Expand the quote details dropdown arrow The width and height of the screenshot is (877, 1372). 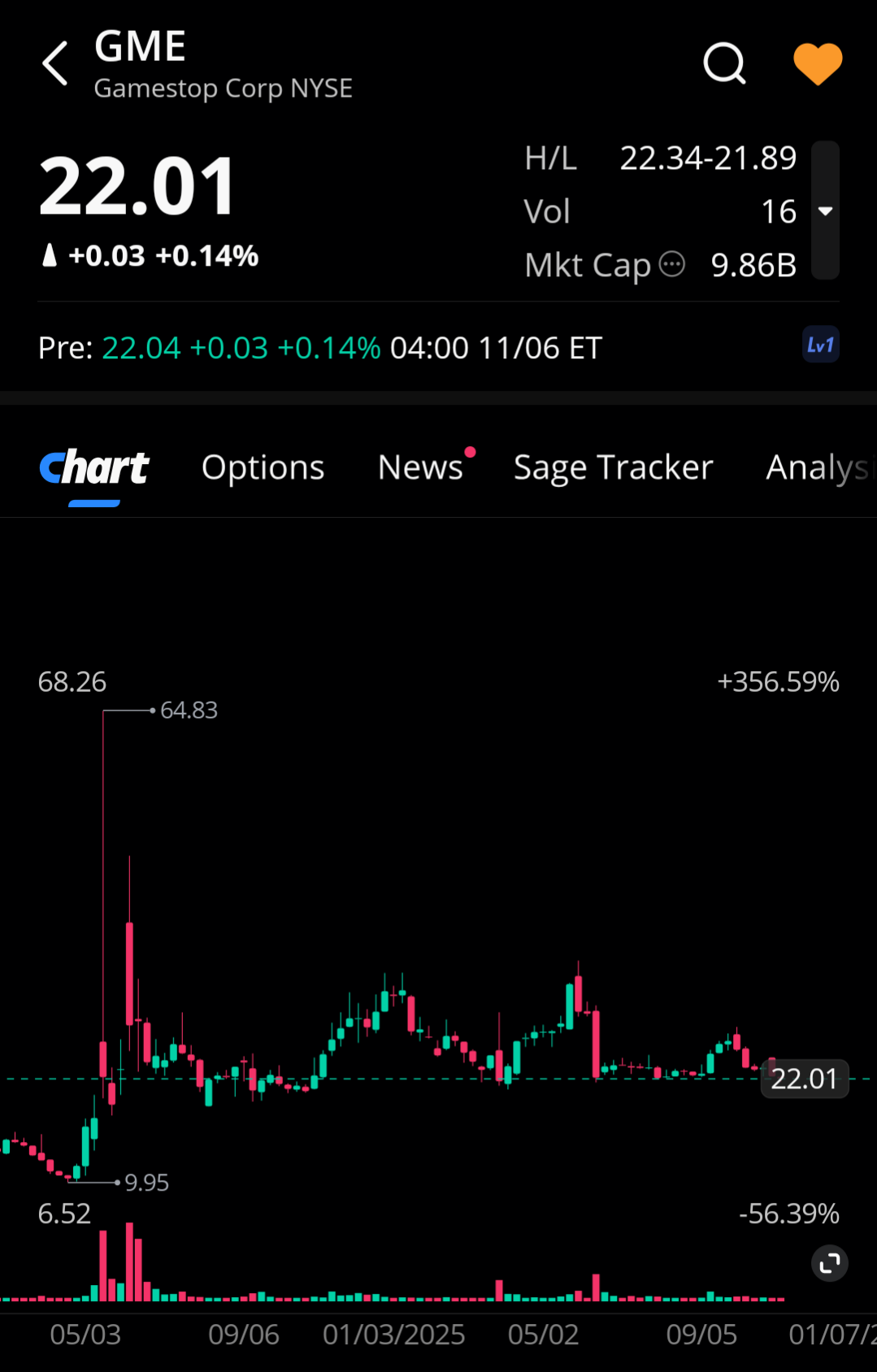825,211
